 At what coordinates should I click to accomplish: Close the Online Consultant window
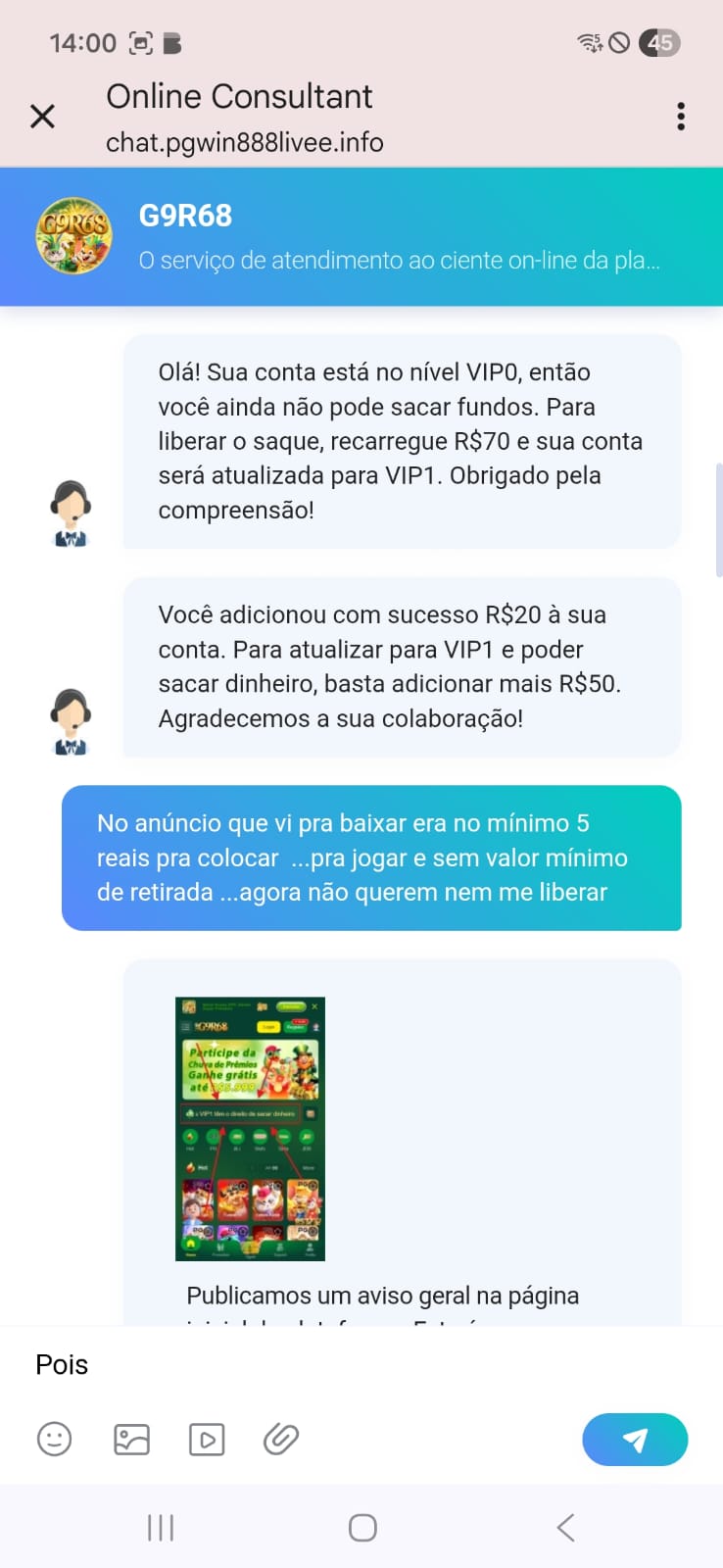[42, 117]
